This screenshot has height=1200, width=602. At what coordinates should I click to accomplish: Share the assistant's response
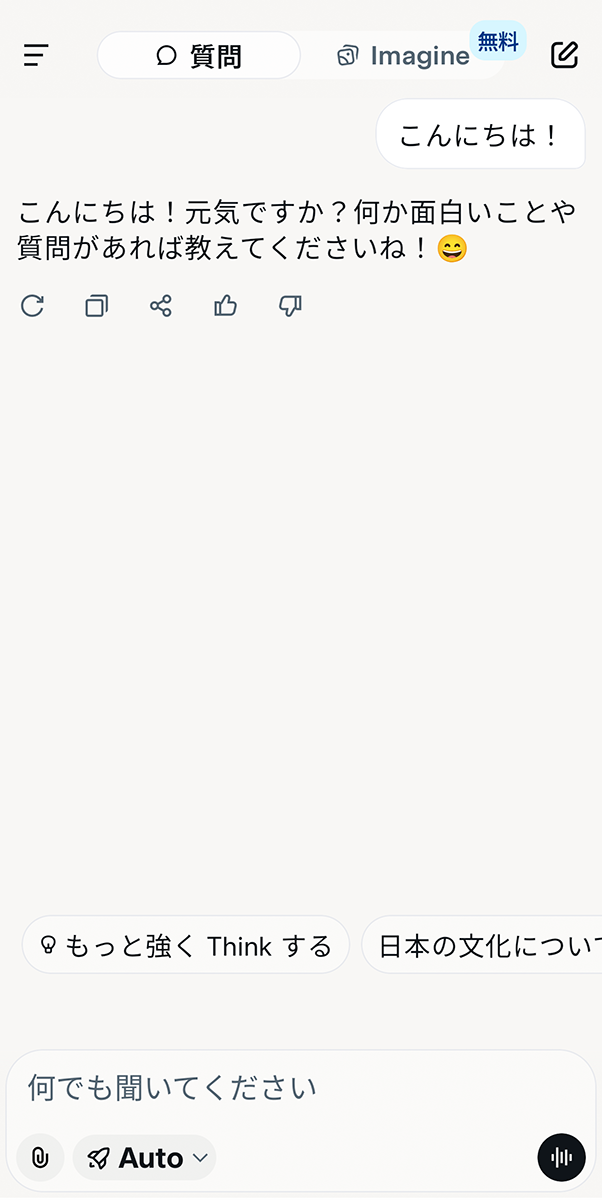pos(161,306)
